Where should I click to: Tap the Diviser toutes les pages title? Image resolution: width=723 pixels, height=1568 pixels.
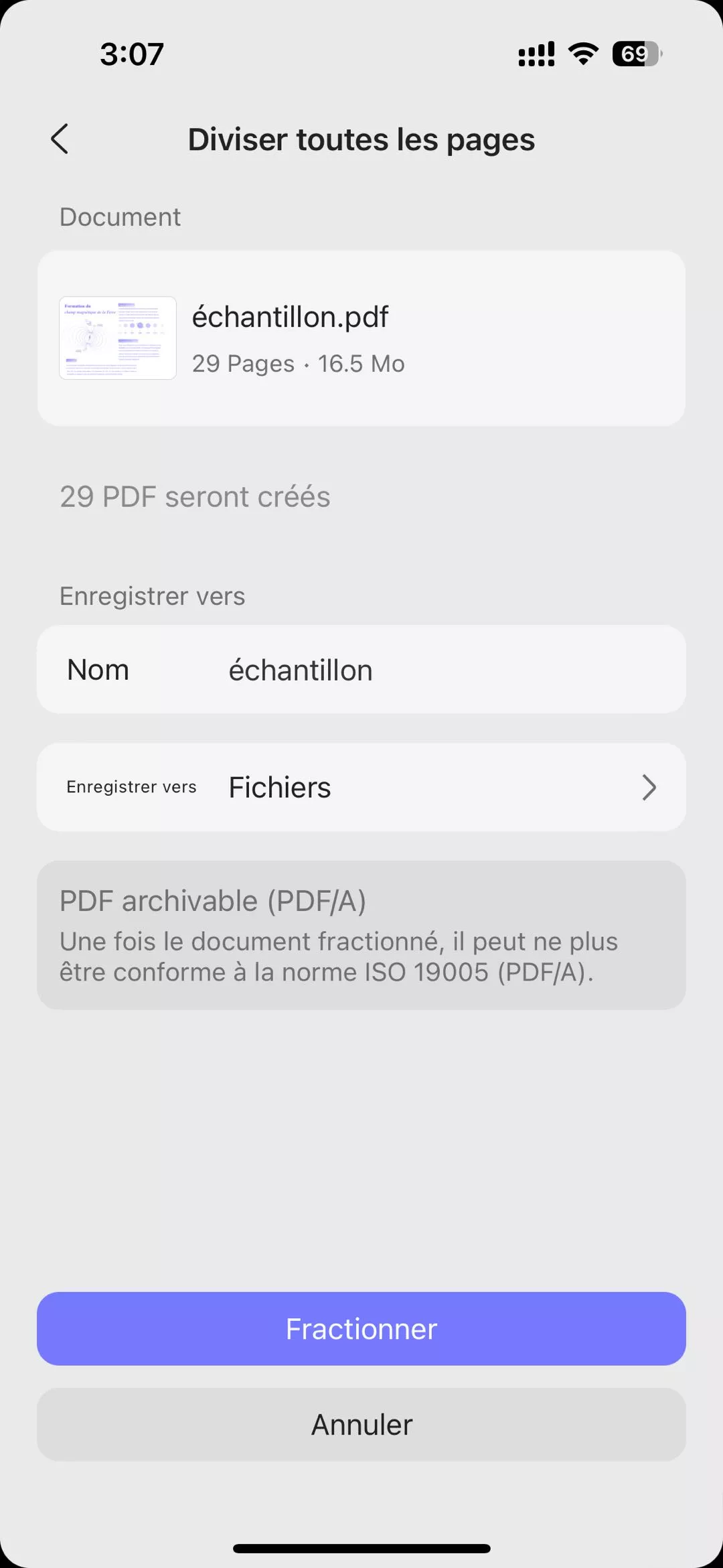click(361, 139)
